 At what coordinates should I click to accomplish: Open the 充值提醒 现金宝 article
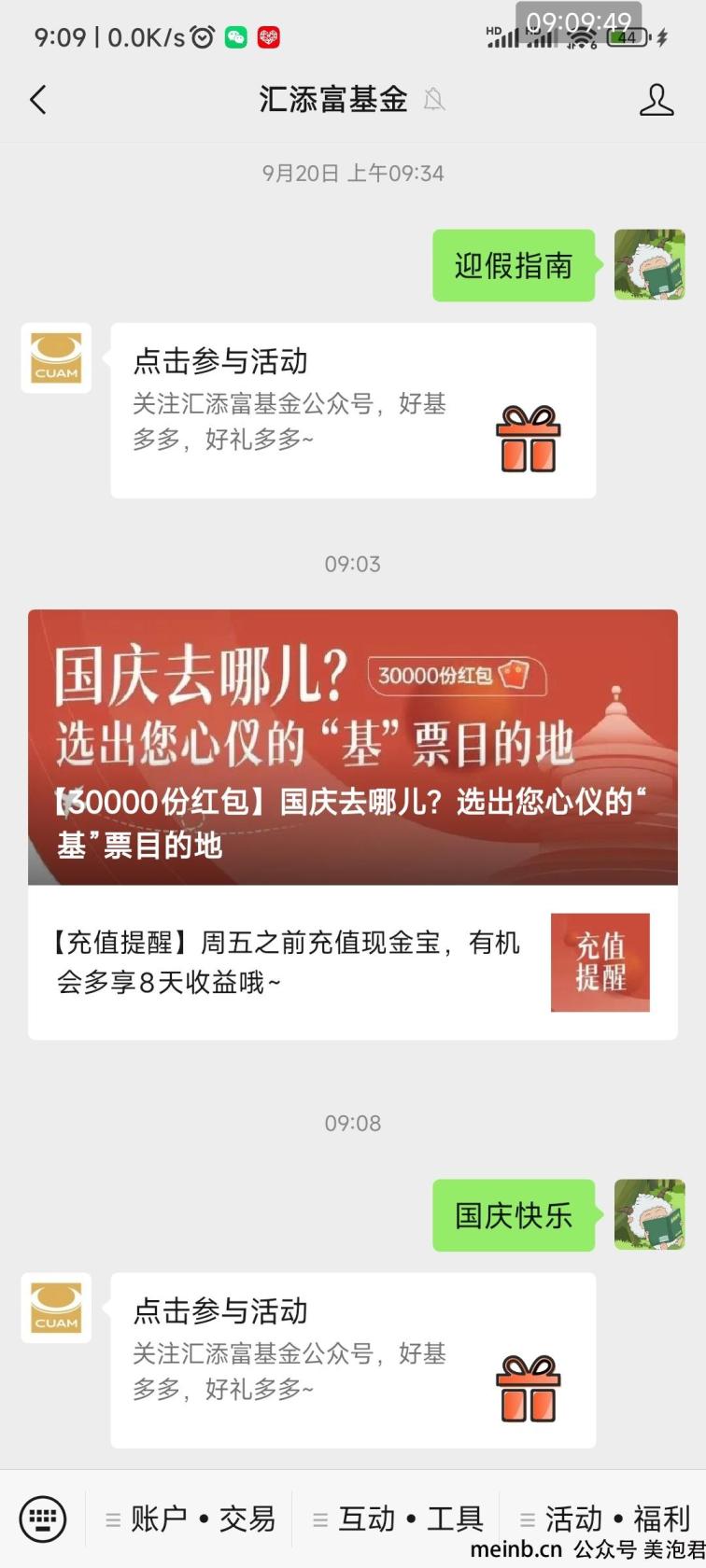click(x=353, y=962)
